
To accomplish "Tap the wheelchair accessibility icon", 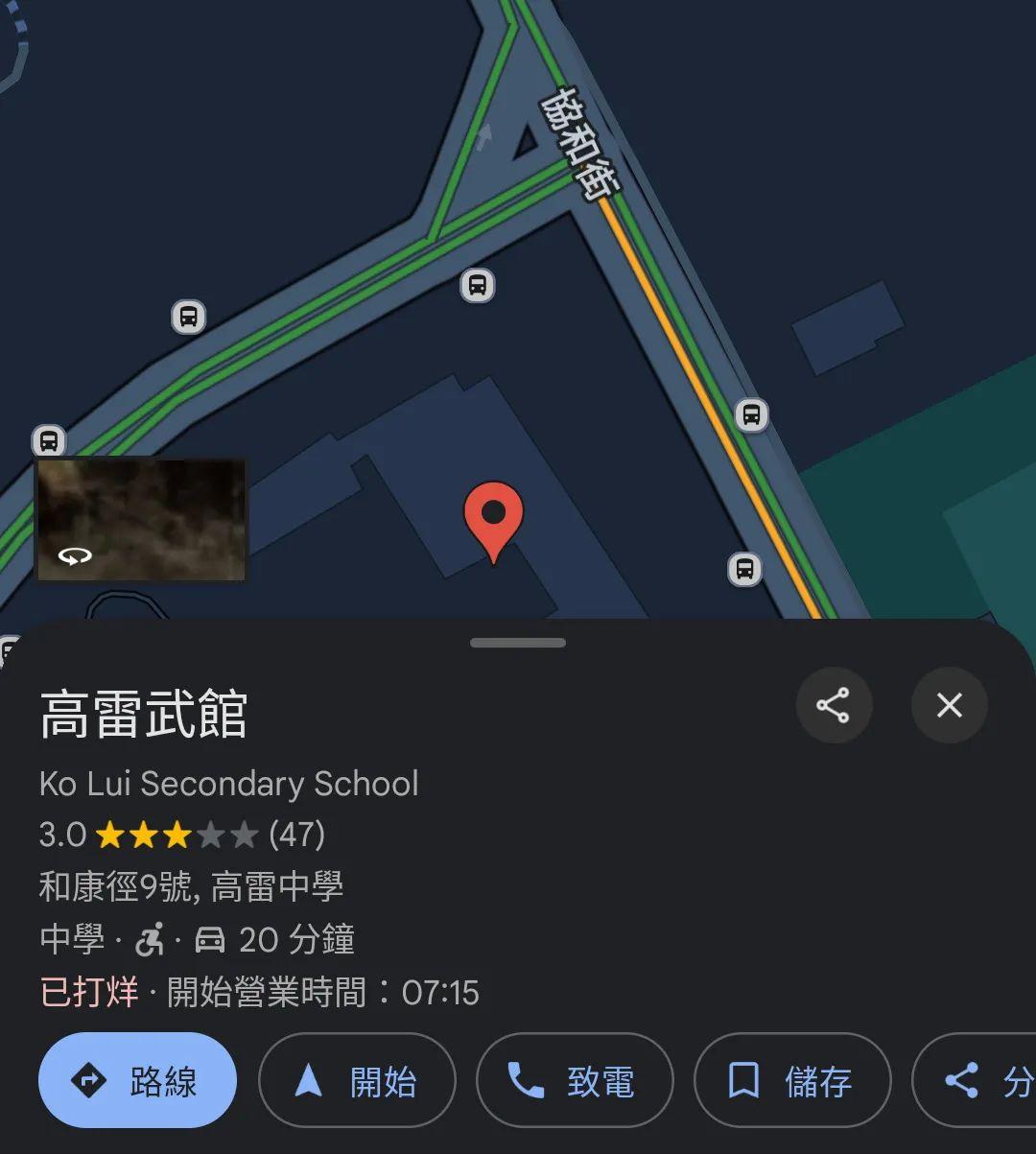I will click(149, 940).
